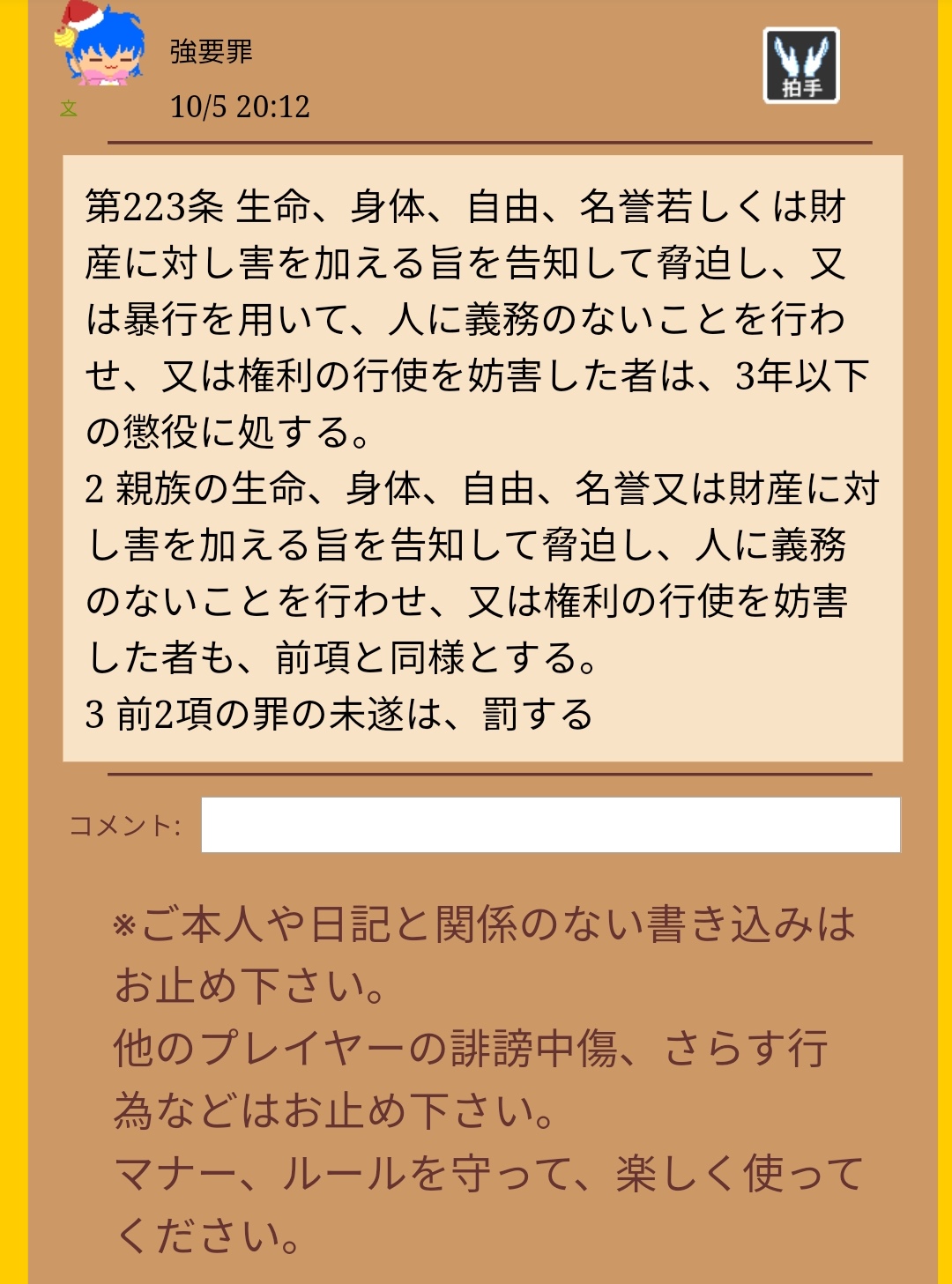This screenshot has height=1284, width=952.
Task: Tap the 拍手 applause button
Action: (x=800, y=66)
